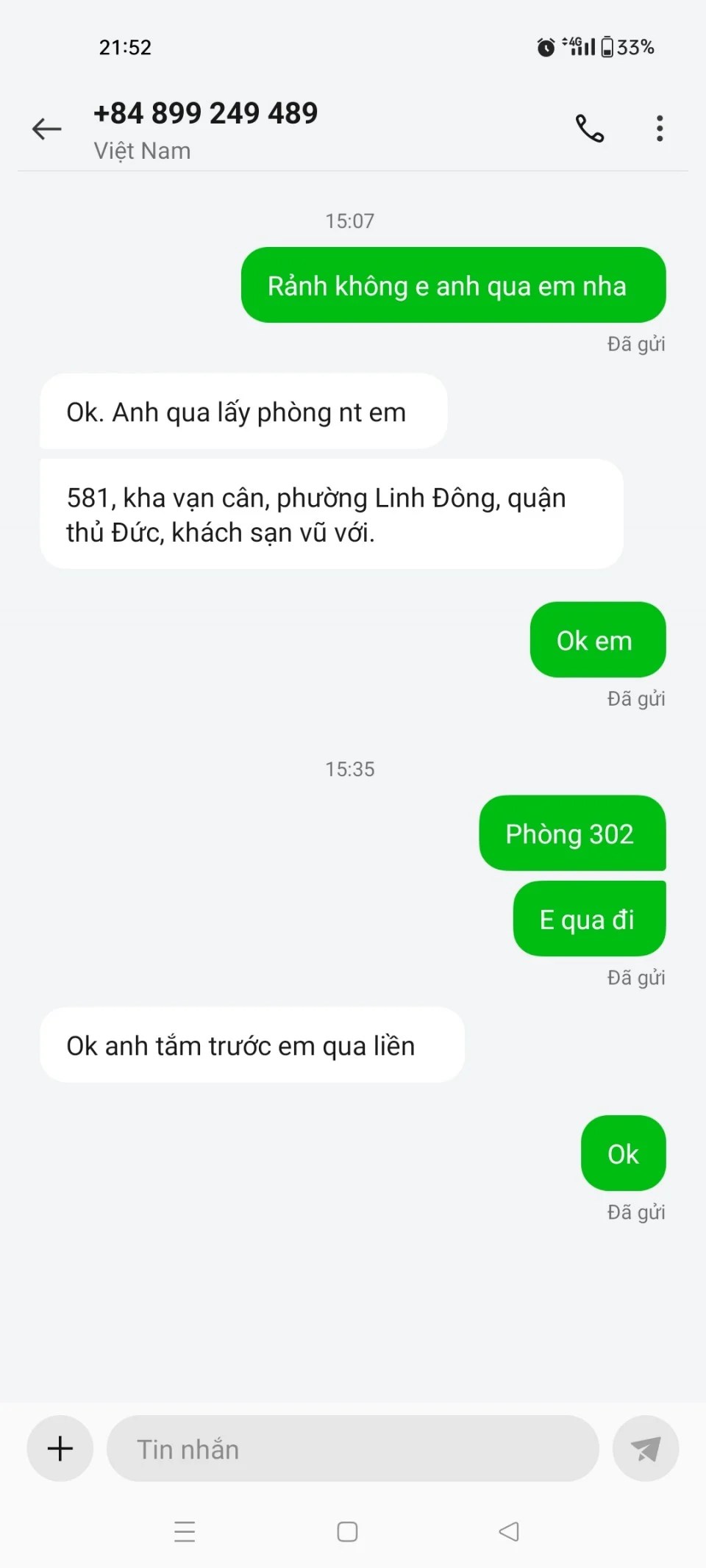Go back to the conversations list

[46, 129]
